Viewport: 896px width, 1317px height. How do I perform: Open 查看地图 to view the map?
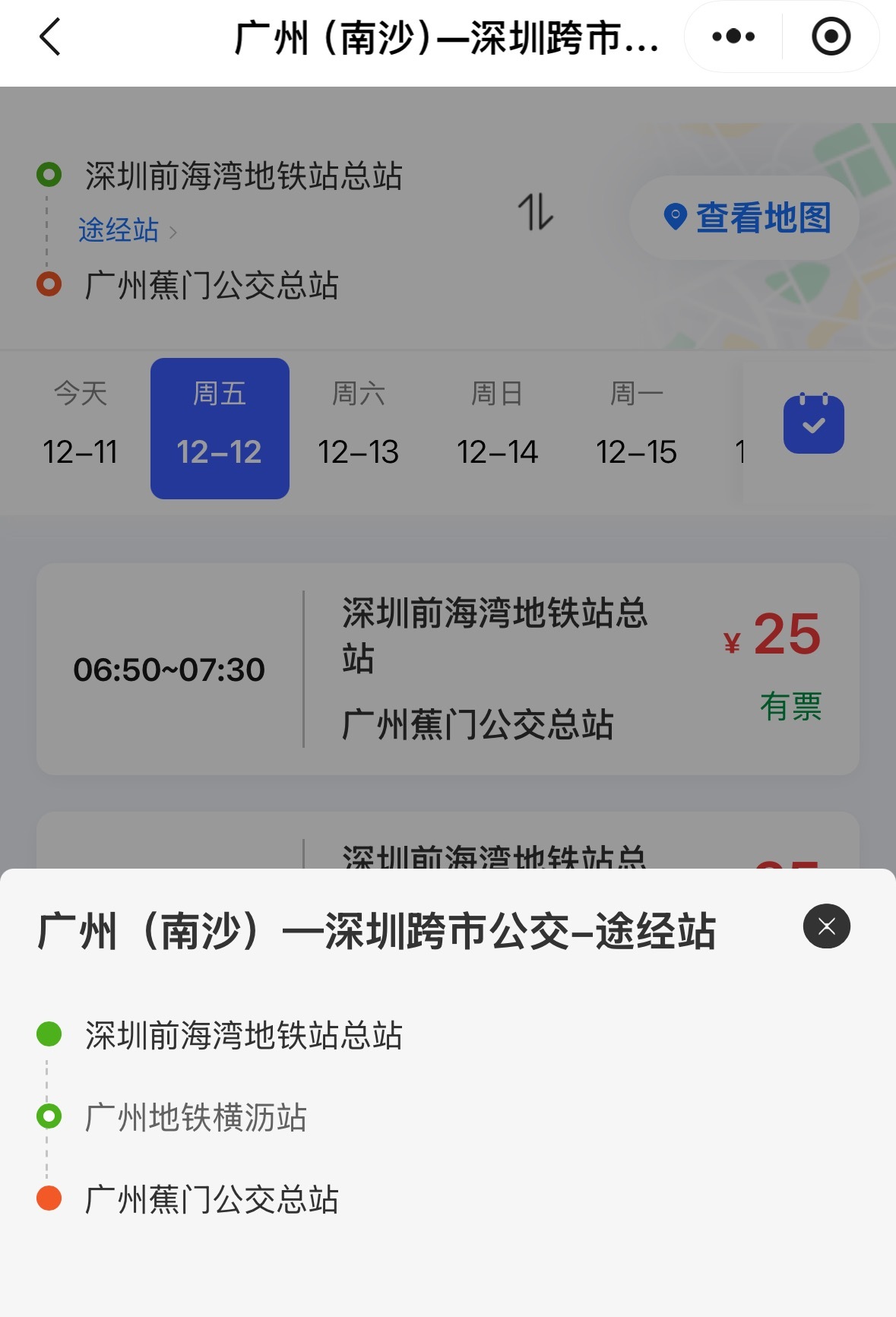click(x=746, y=218)
